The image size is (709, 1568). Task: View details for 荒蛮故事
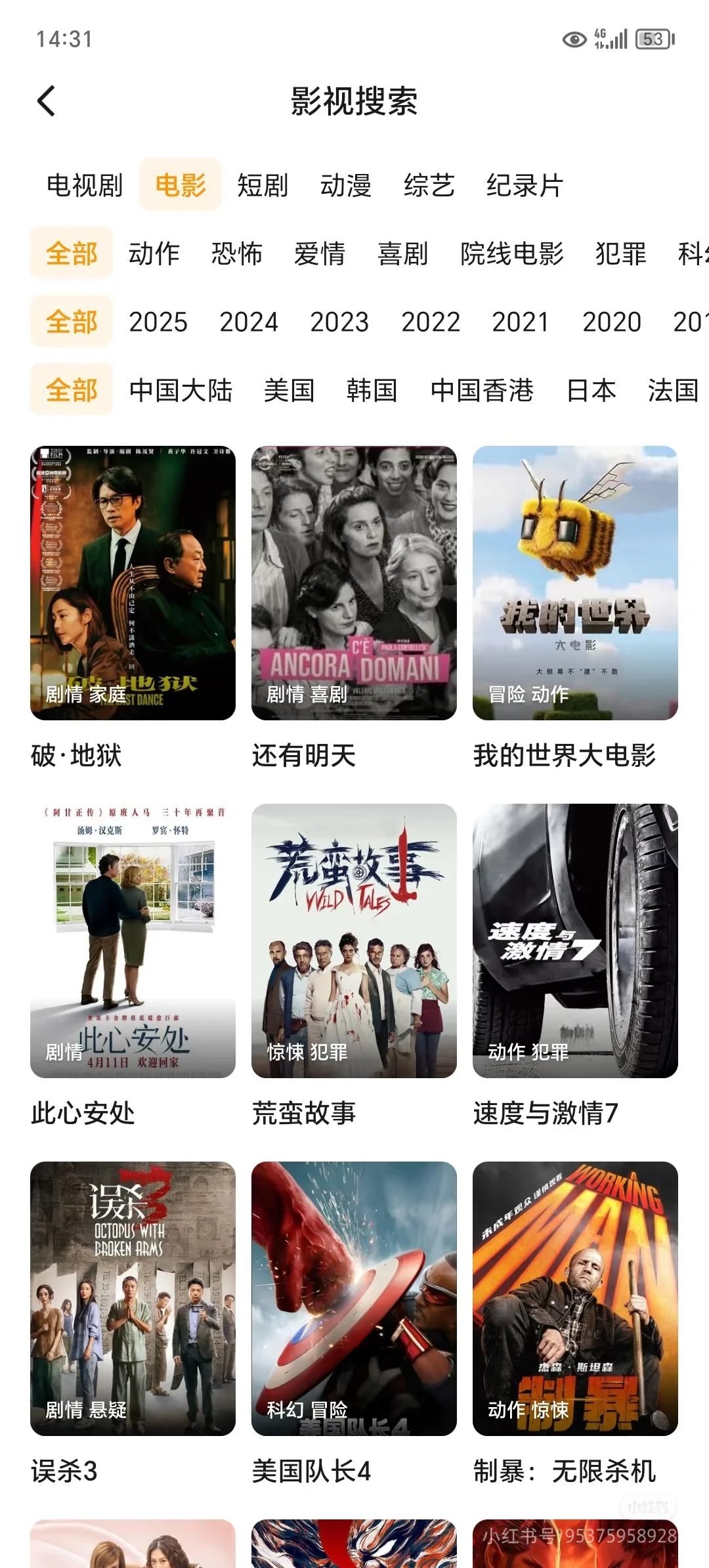354,940
